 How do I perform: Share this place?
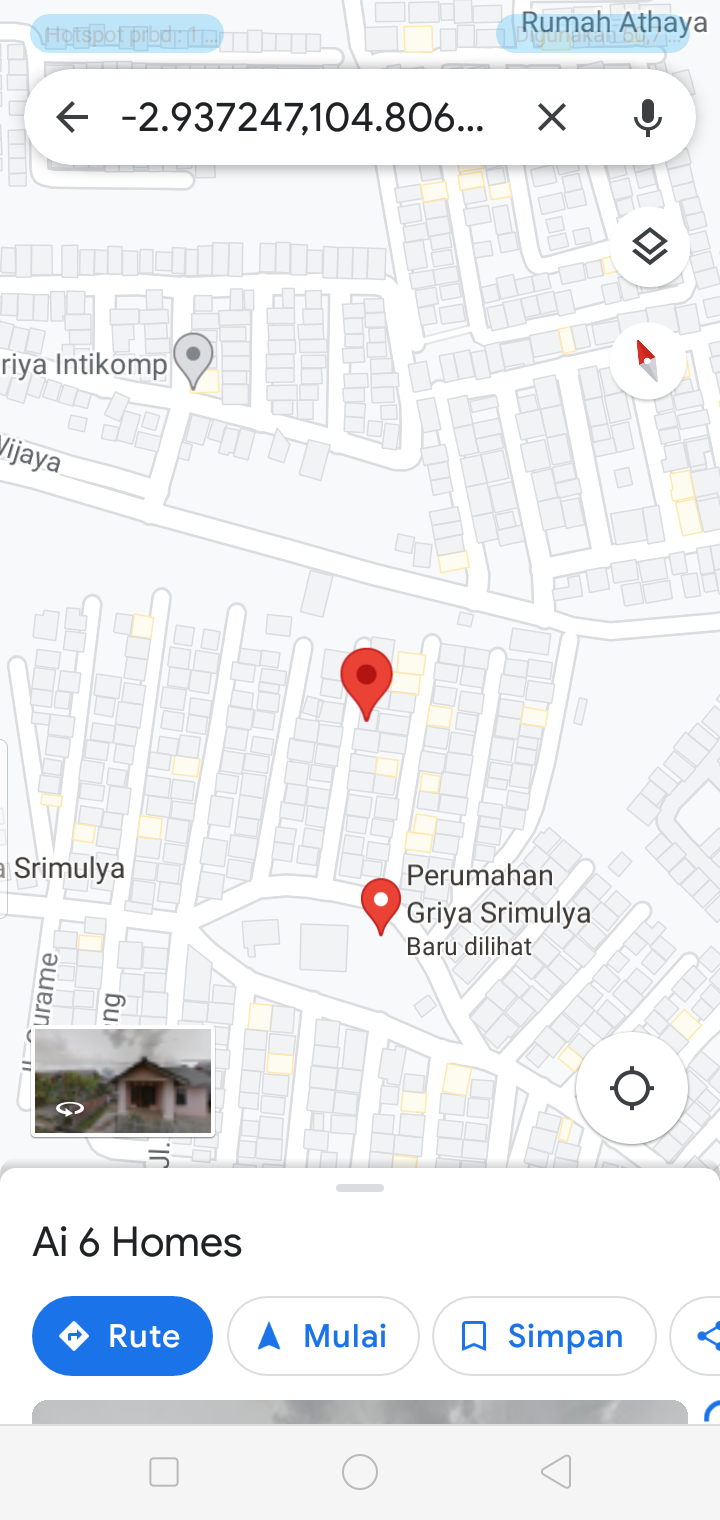[706, 1336]
